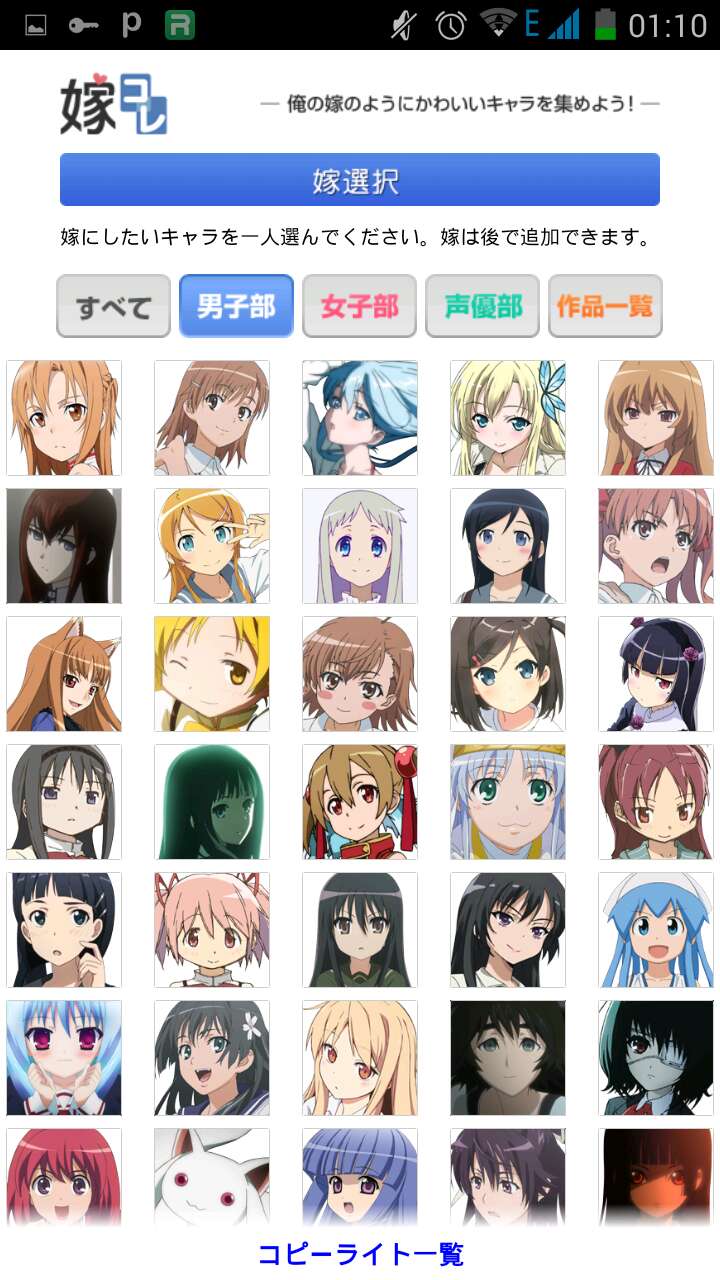Pick the girl with the eyepatch
This screenshot has width=720, height=1280.
656,1058
